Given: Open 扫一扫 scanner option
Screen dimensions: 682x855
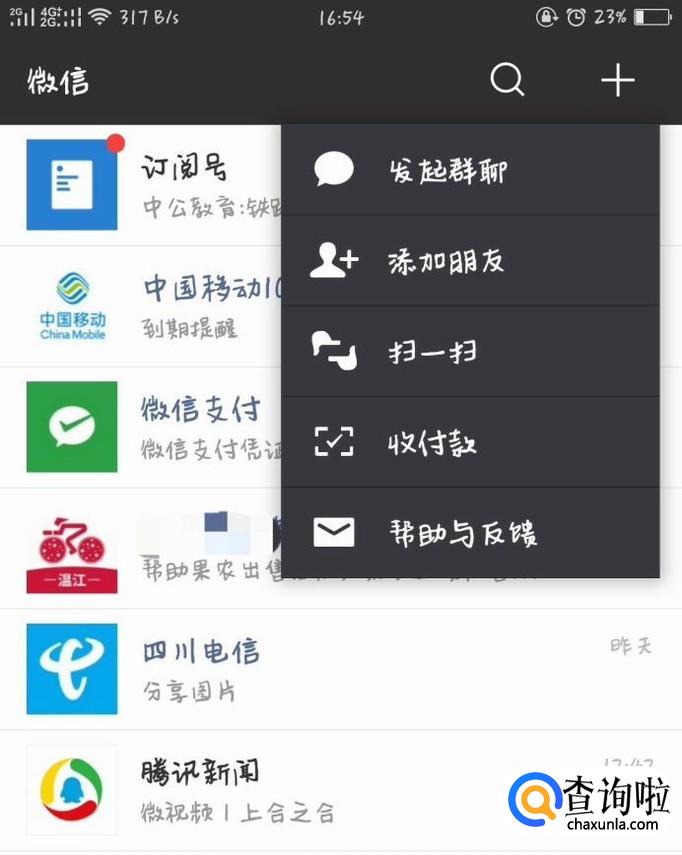Looking at the screenshot, I should 470,352.
